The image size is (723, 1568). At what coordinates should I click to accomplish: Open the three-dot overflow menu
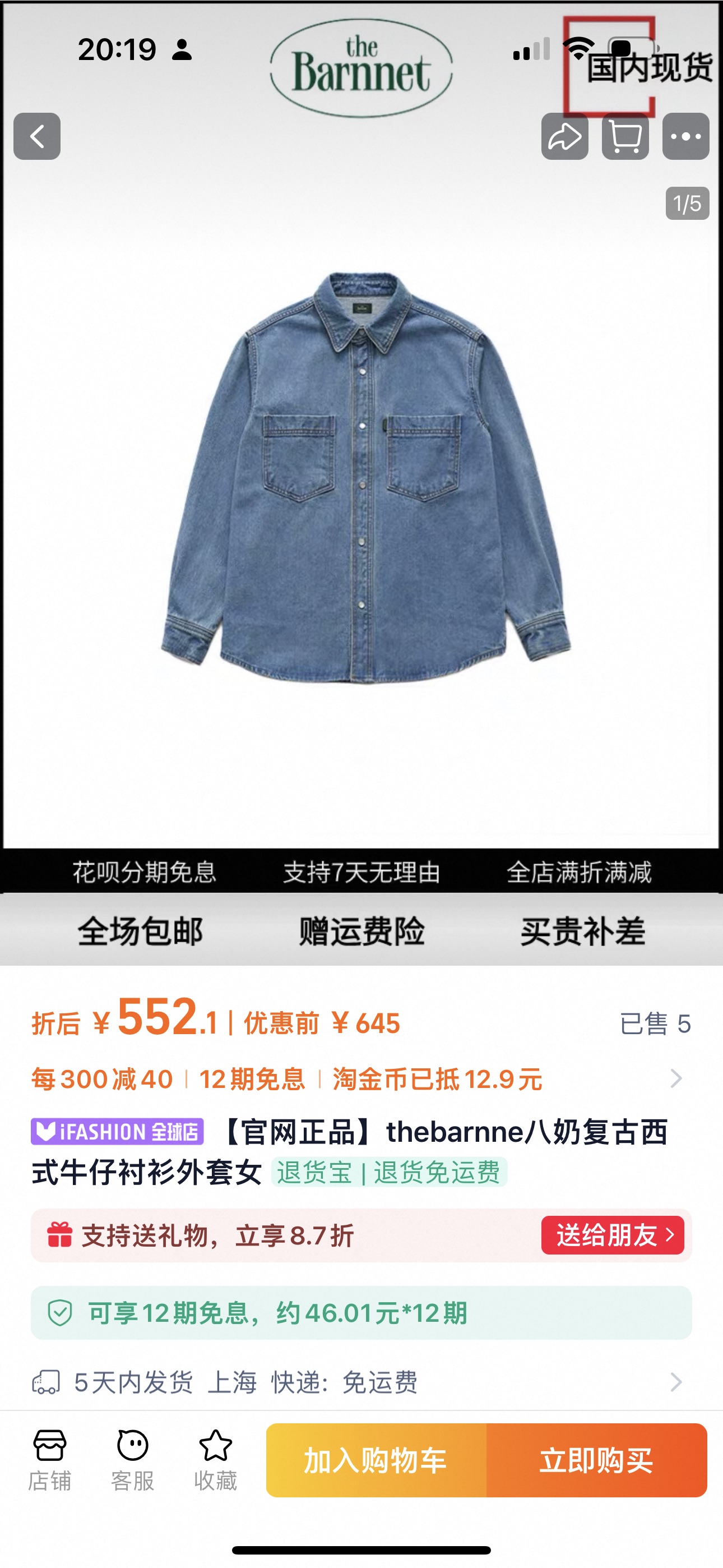[x=686, y=136]
